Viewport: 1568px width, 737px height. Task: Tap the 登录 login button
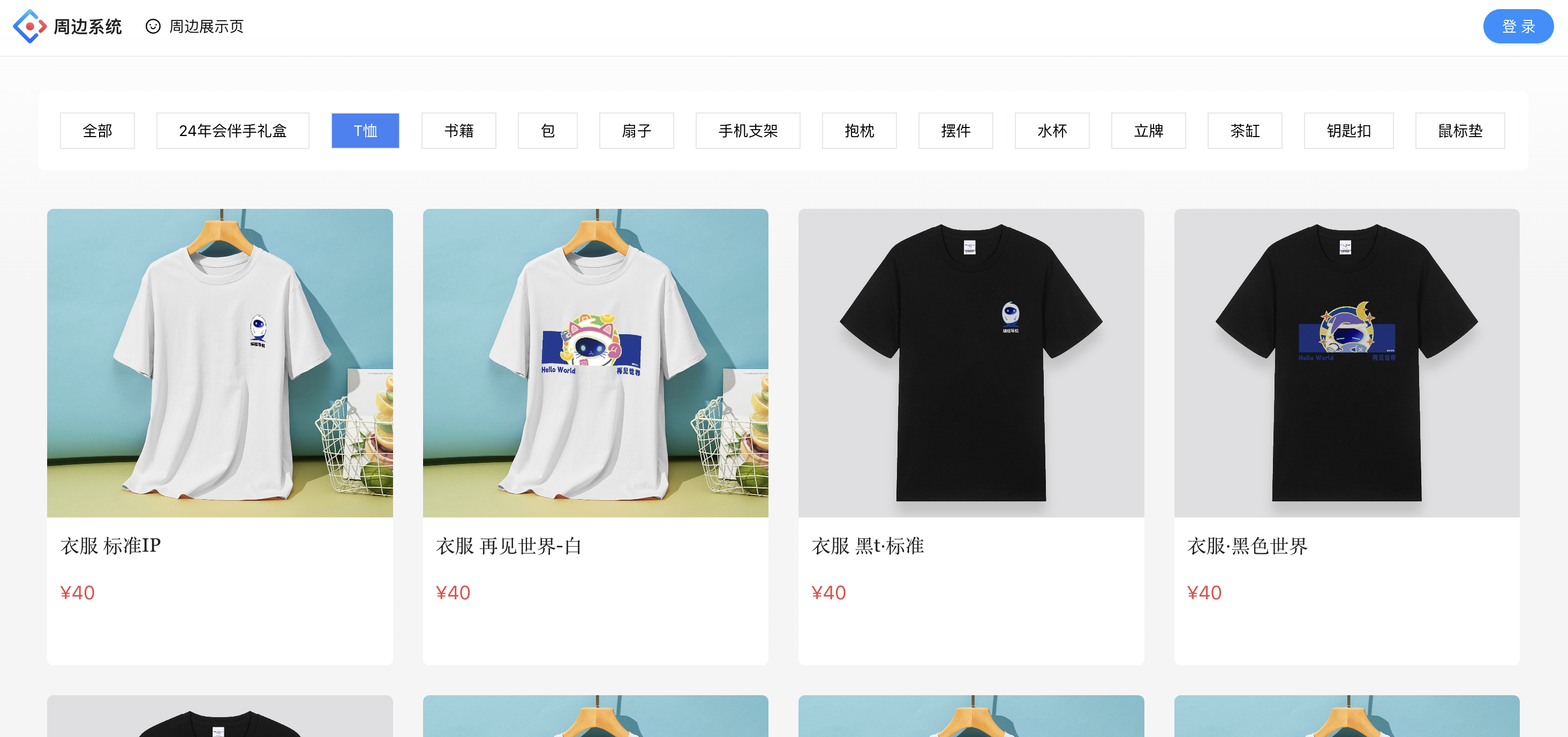tap(1518, 26)
